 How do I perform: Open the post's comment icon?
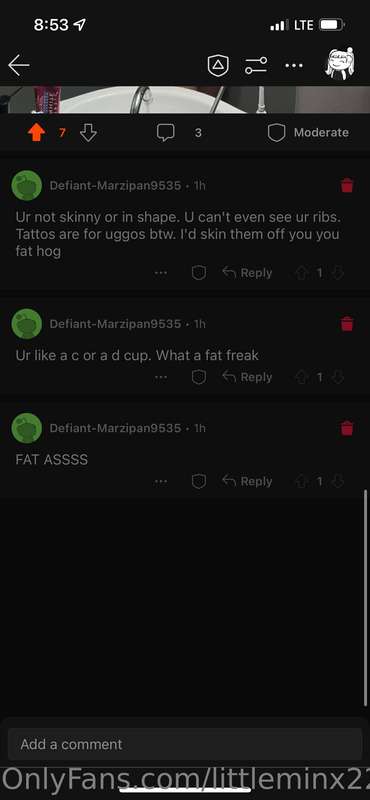(x=165, y=133)
